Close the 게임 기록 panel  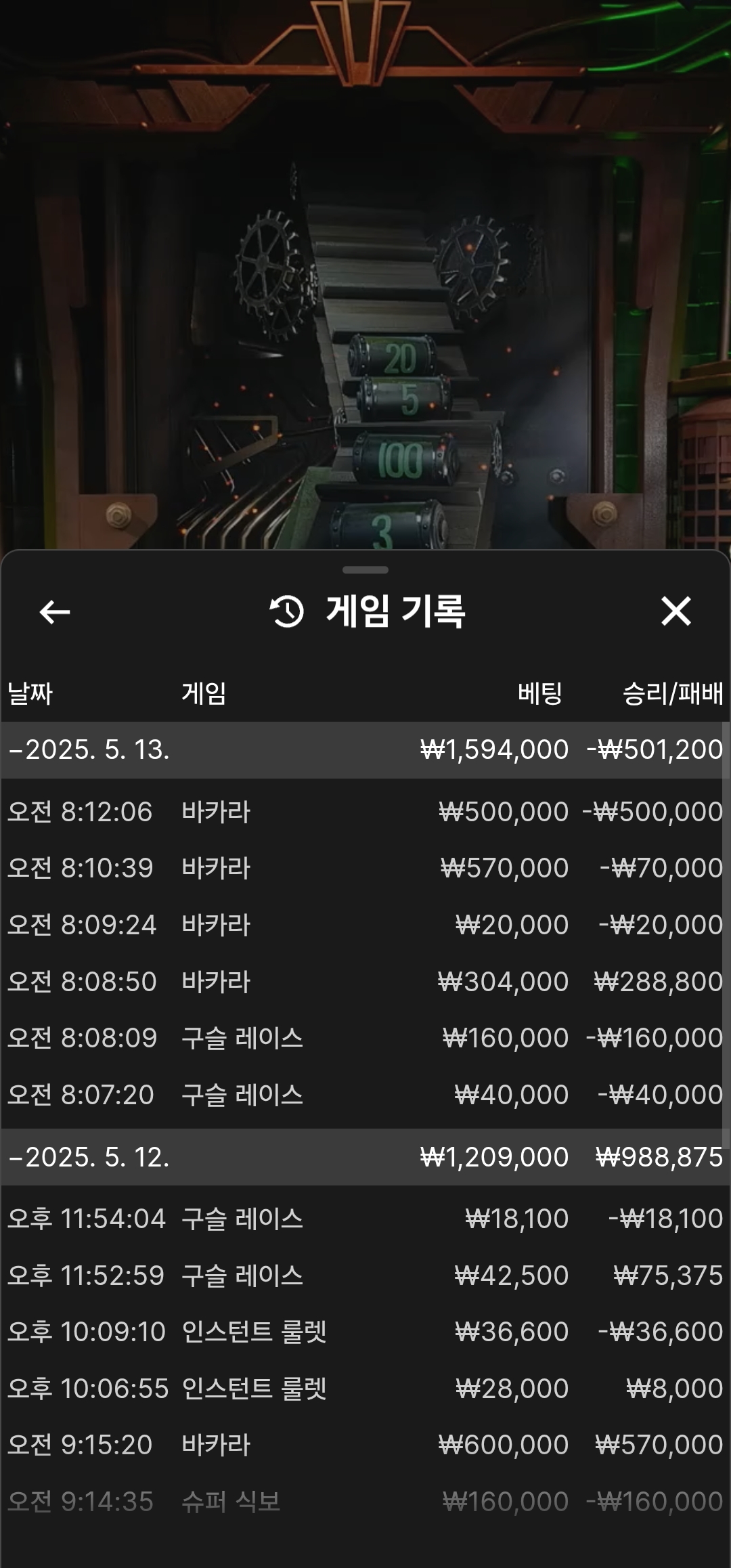675,611
